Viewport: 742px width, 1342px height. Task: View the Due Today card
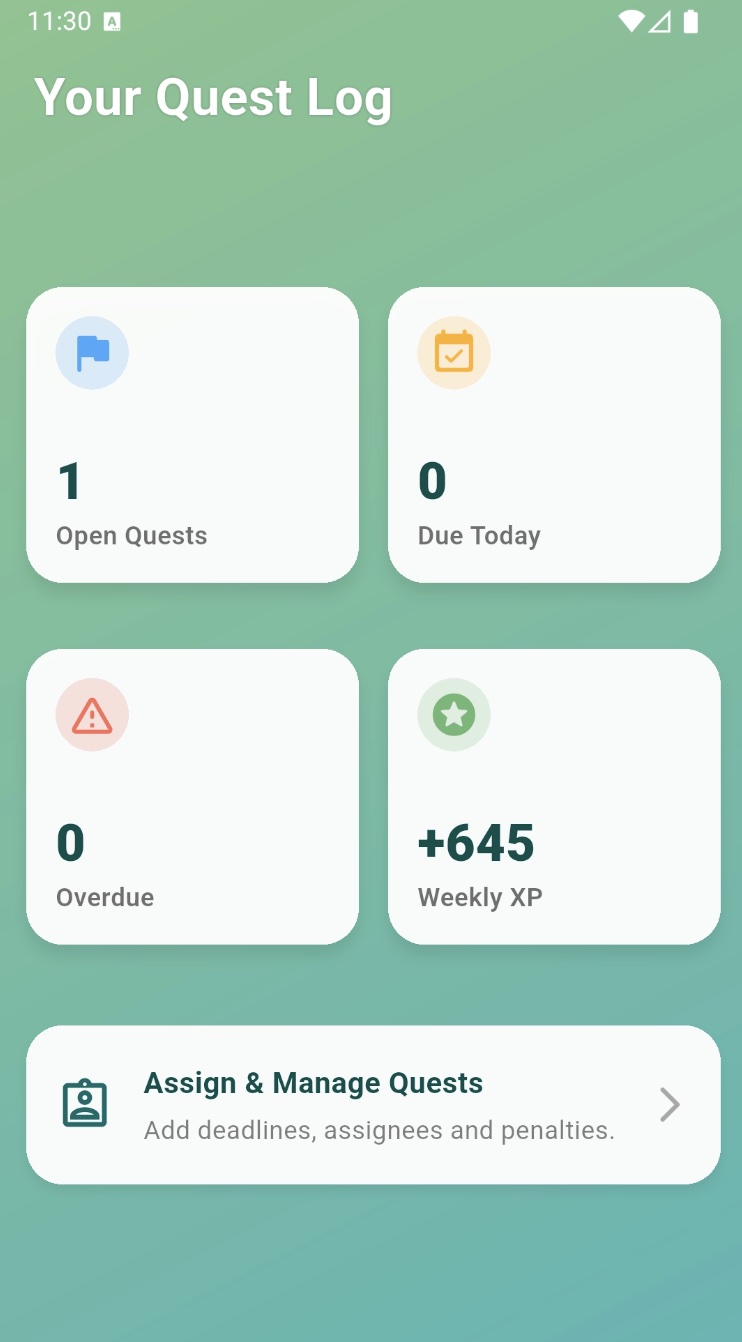[554, 435]
